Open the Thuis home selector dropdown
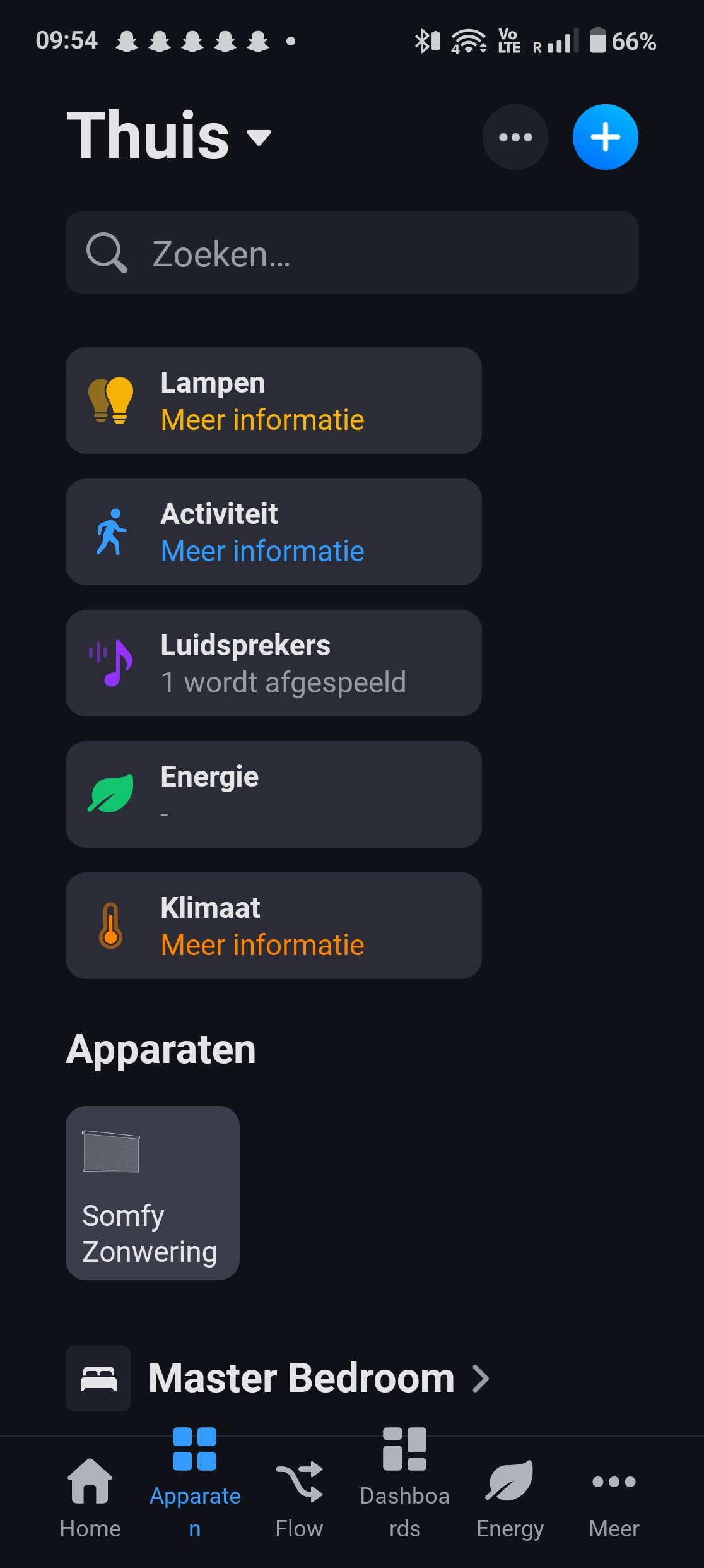This screenshot has width=704, height=1568. pos(169,136)
